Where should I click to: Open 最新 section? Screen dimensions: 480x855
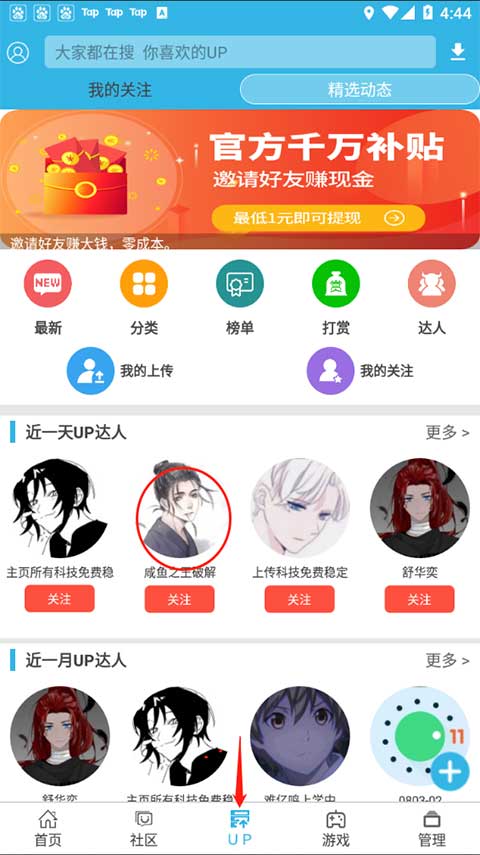(48, 298)
